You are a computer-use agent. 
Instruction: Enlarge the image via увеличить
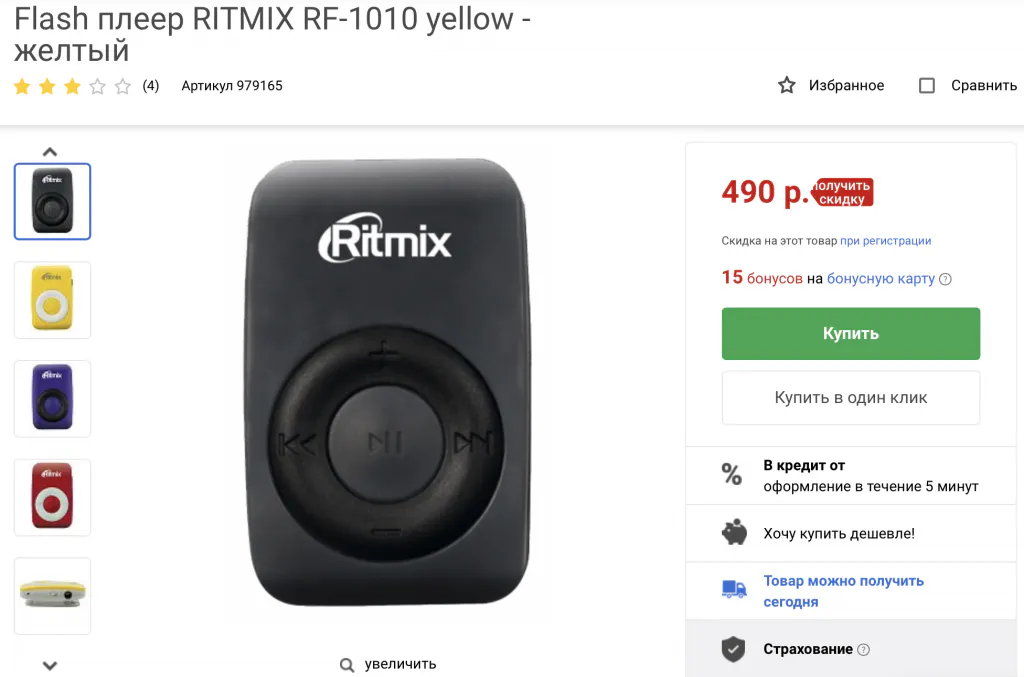coord(388,664)
